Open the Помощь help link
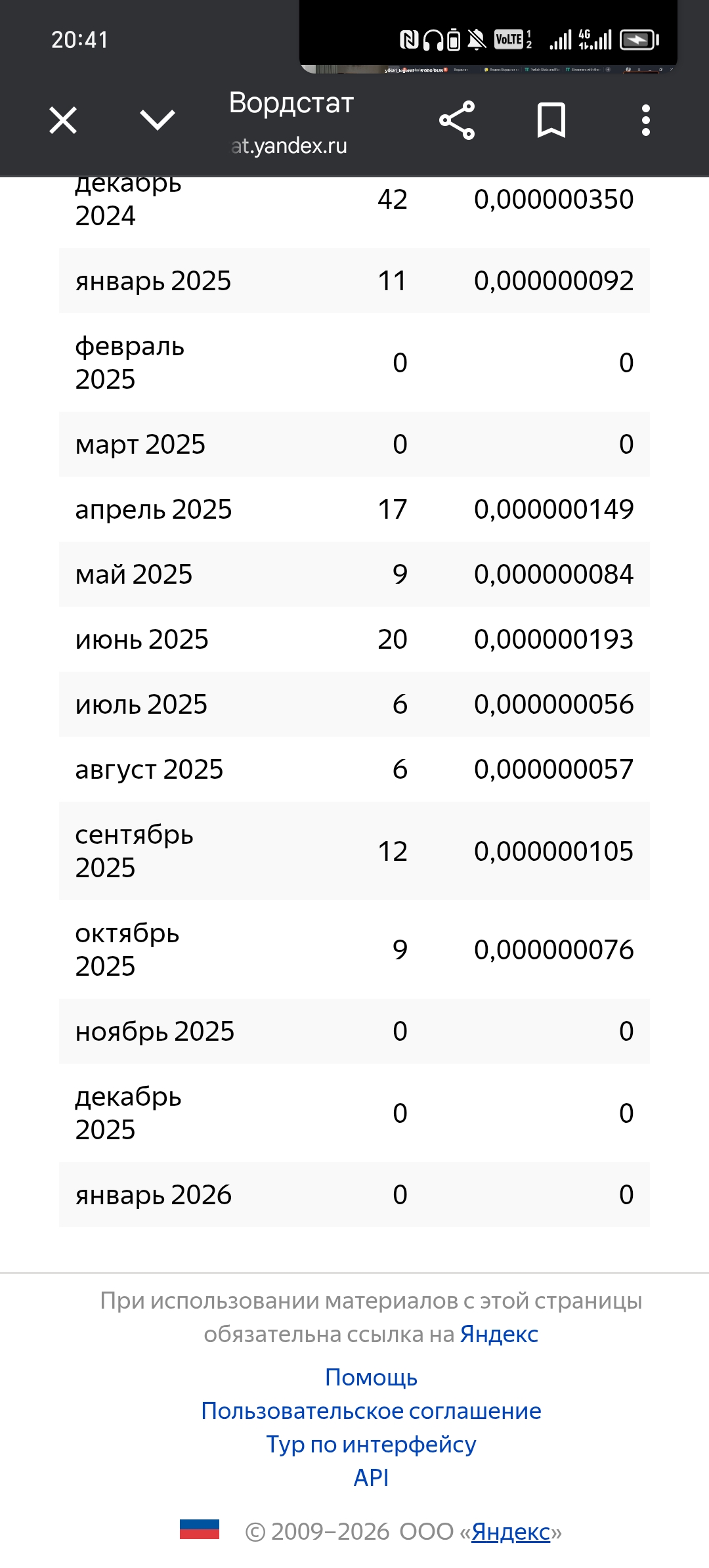Viewport: 709px width, 1568px height. click(371, 1378)
